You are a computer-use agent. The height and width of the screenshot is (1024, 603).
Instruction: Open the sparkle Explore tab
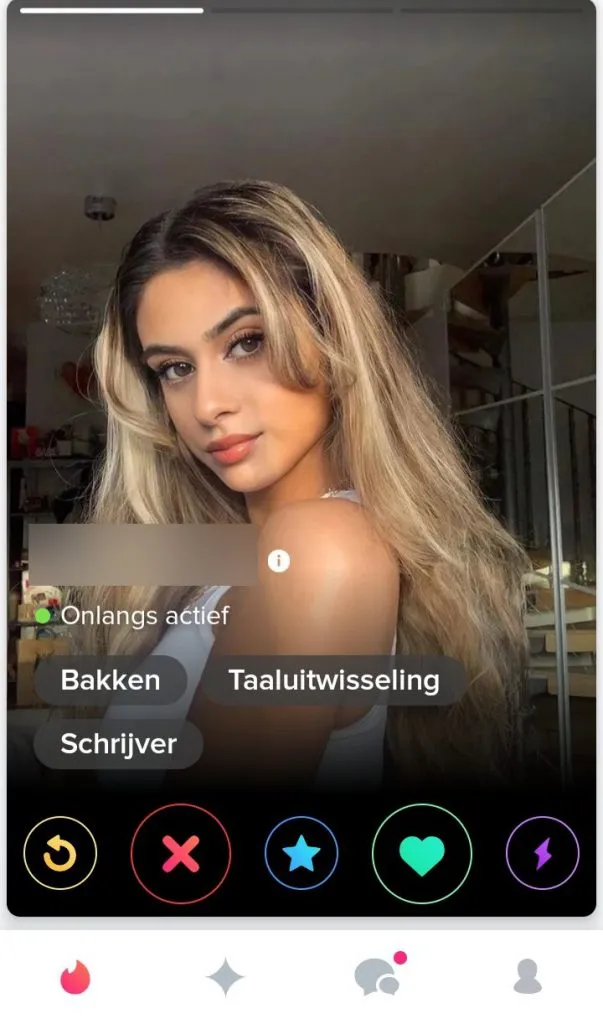click(x=225, y=977)
